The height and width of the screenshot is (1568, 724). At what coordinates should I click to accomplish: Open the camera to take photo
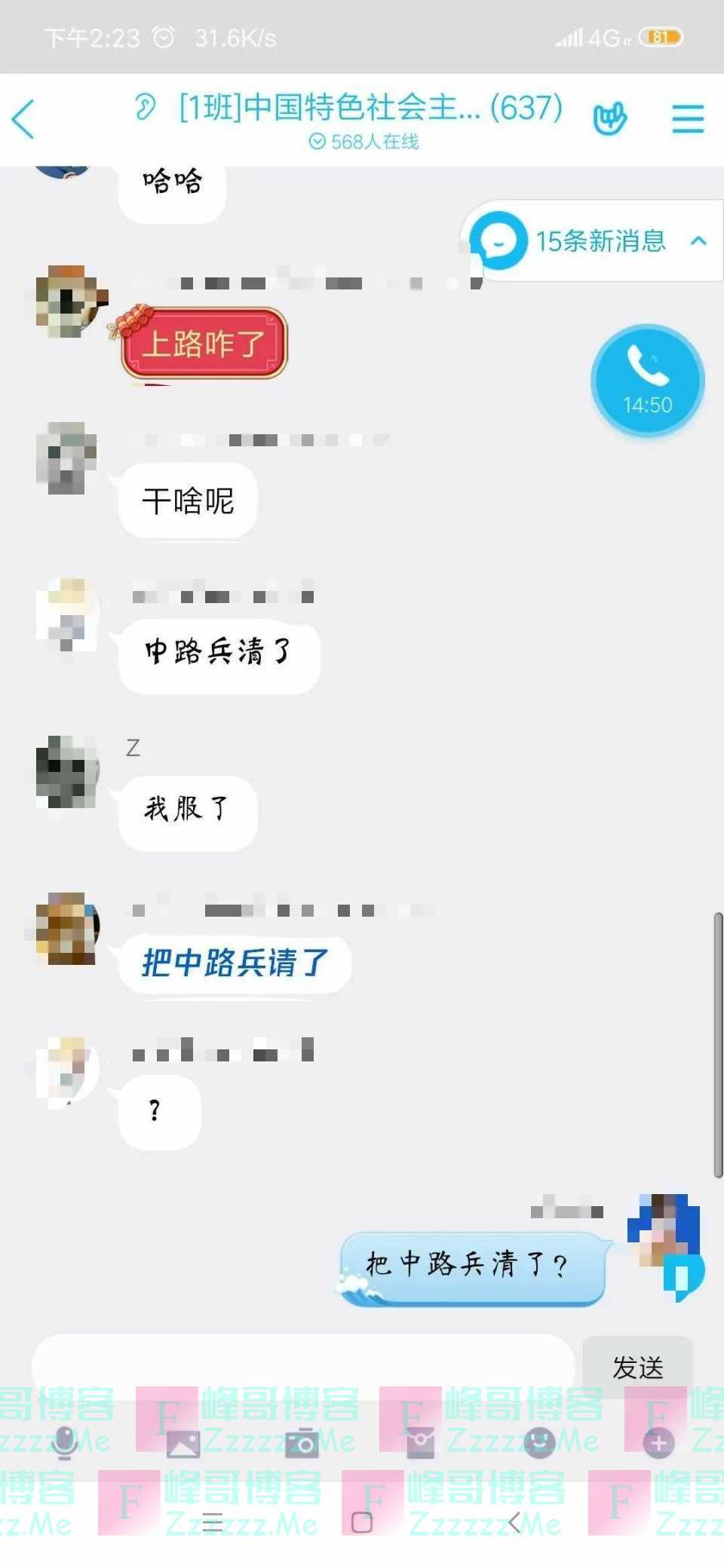pos(302,1443)
